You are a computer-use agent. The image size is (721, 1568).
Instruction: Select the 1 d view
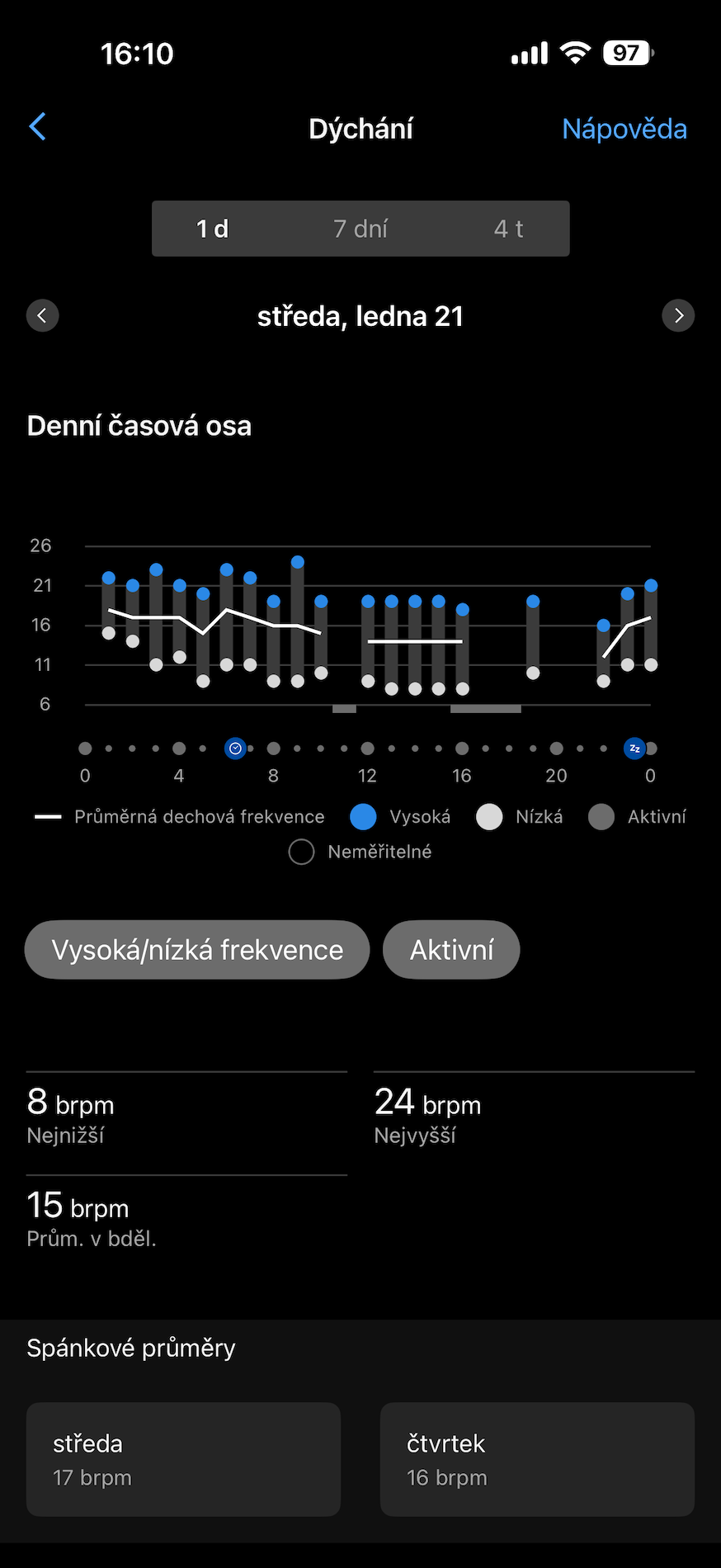(x=213, y=229)
